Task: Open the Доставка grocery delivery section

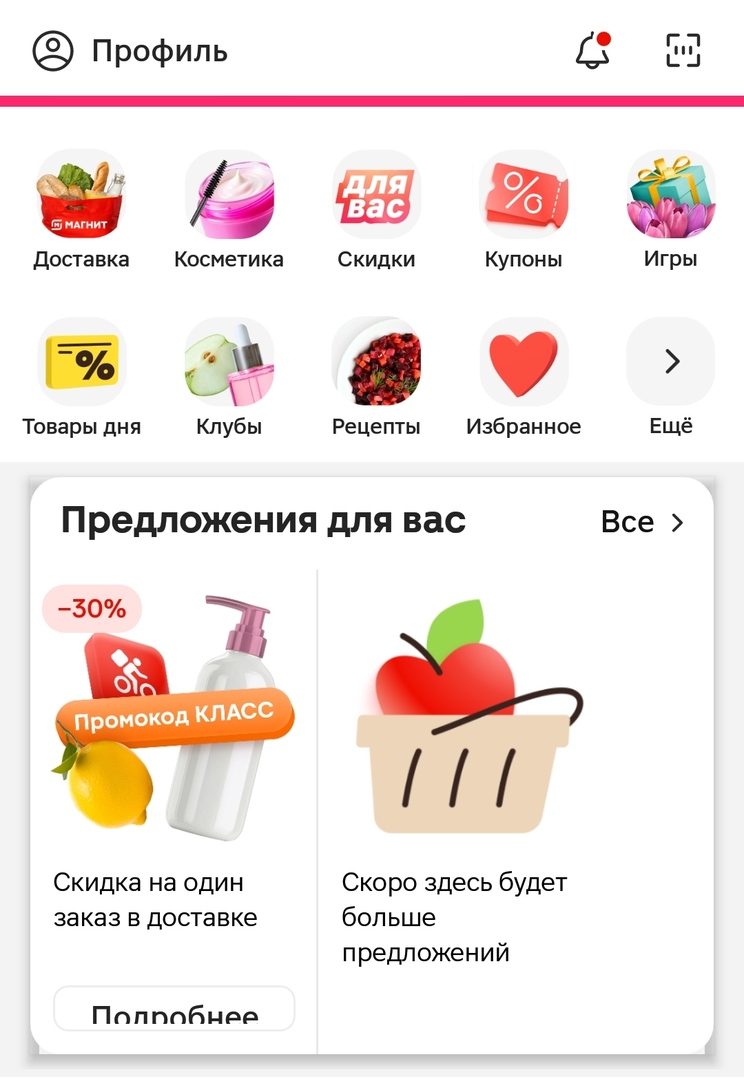Action: click(82, 194)
